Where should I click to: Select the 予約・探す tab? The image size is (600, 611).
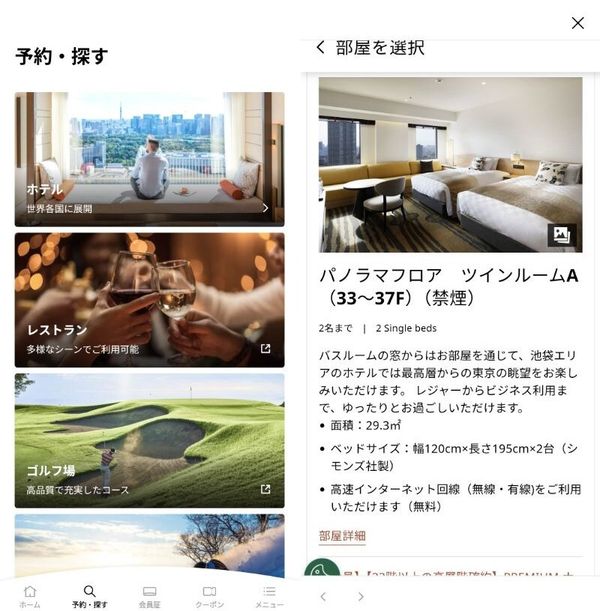(x=90, y=596)
